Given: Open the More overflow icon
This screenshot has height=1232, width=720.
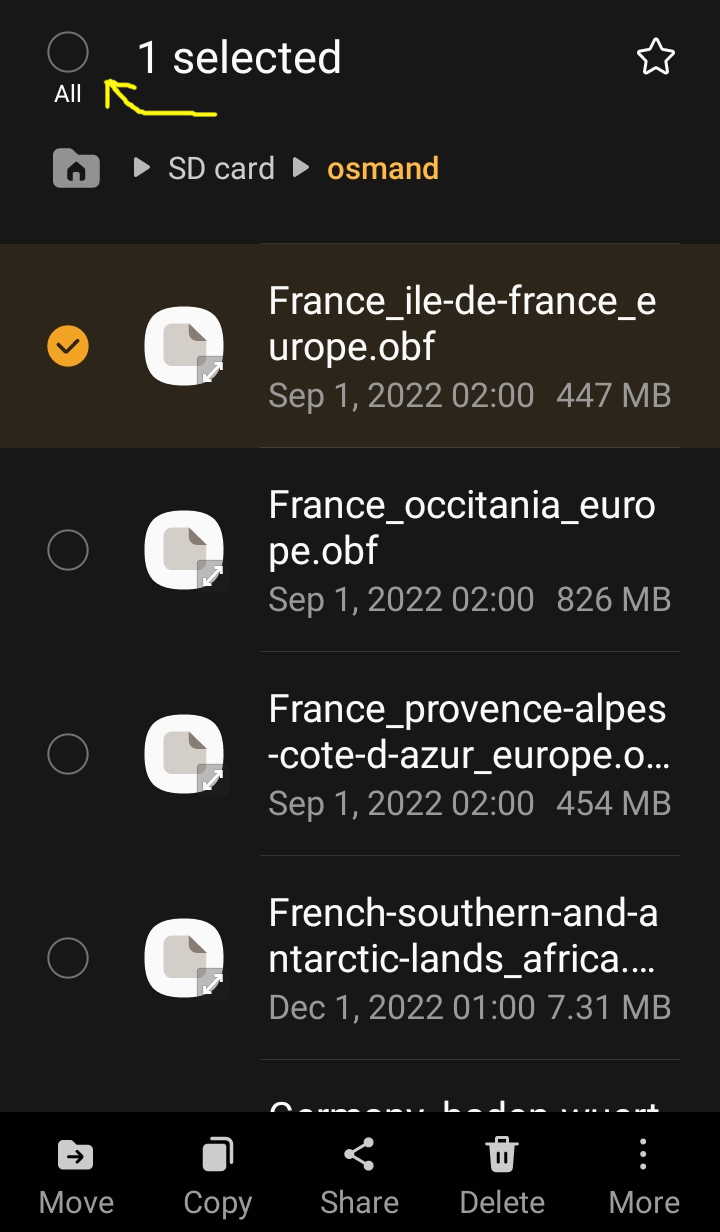Looking at the screenshot, I should click(x=643, y=1155).
